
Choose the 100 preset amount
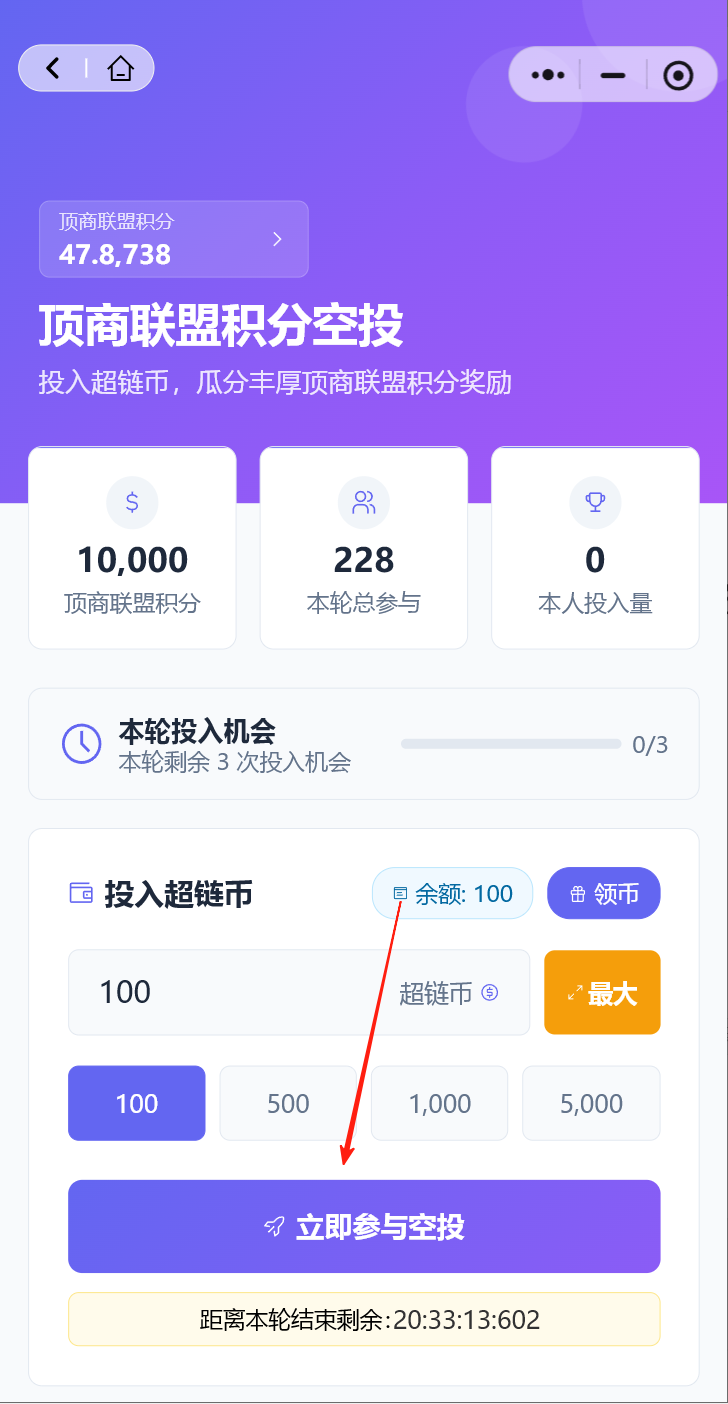click(x=137, y=1103)
